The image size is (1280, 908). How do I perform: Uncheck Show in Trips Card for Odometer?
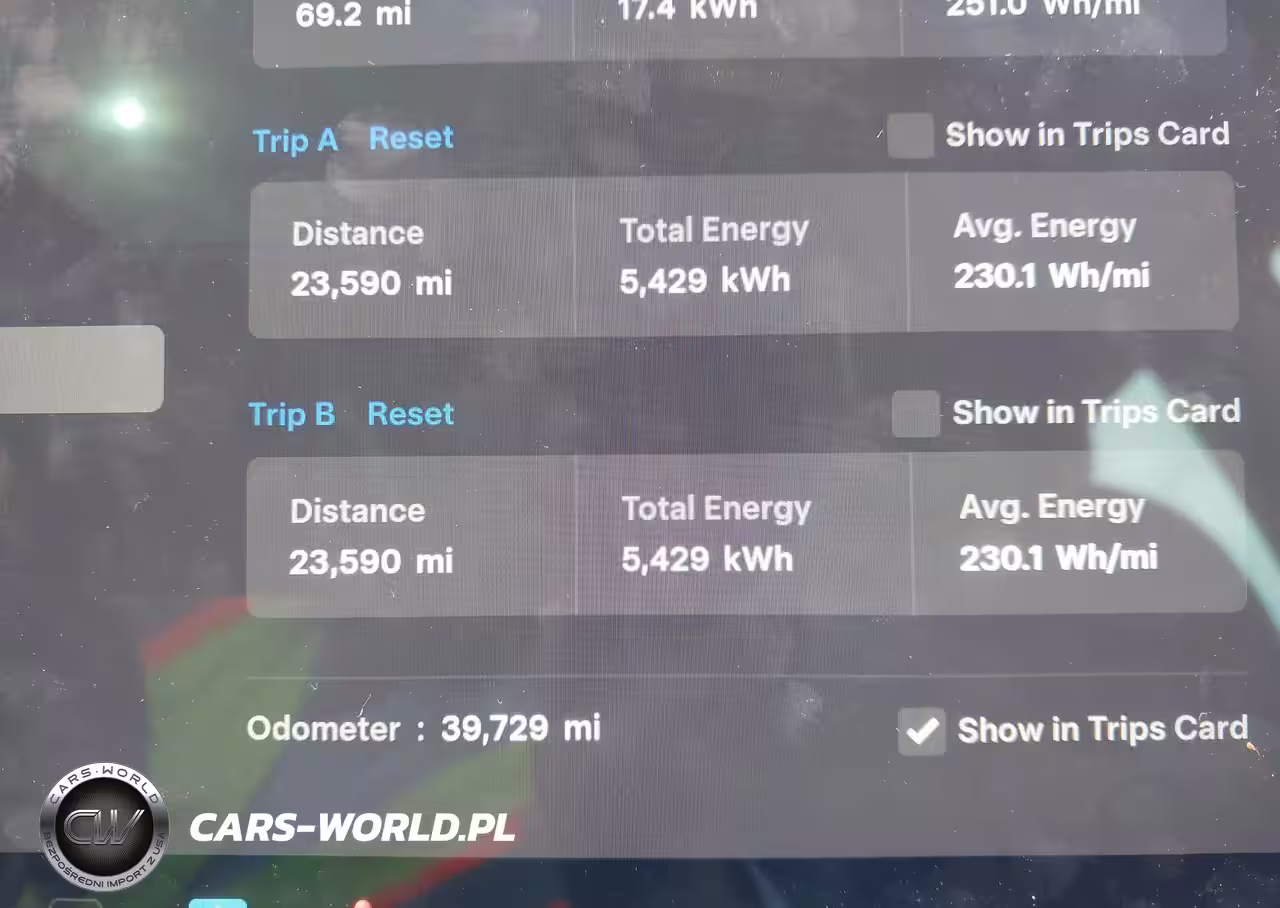point(921,731)
